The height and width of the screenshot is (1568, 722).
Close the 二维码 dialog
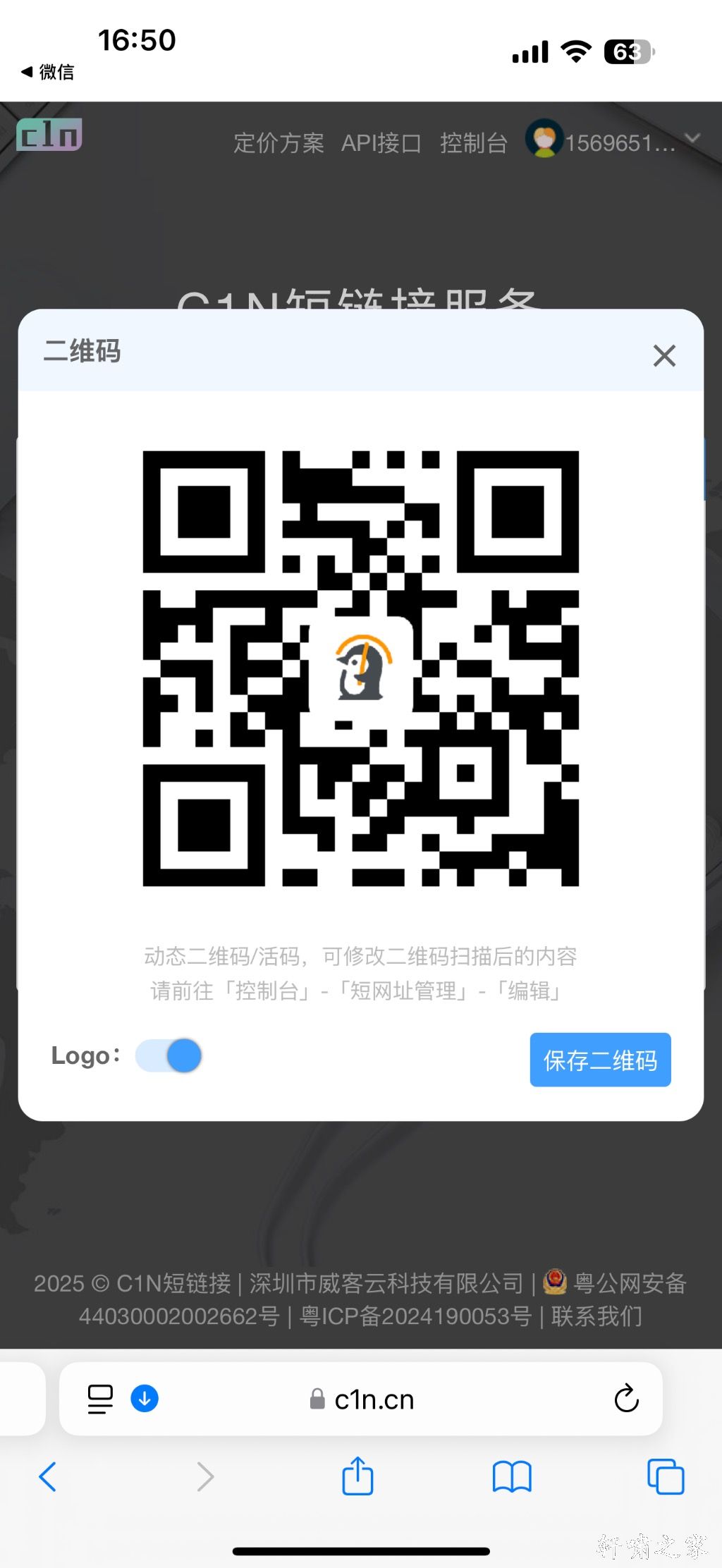click(664, 355)
